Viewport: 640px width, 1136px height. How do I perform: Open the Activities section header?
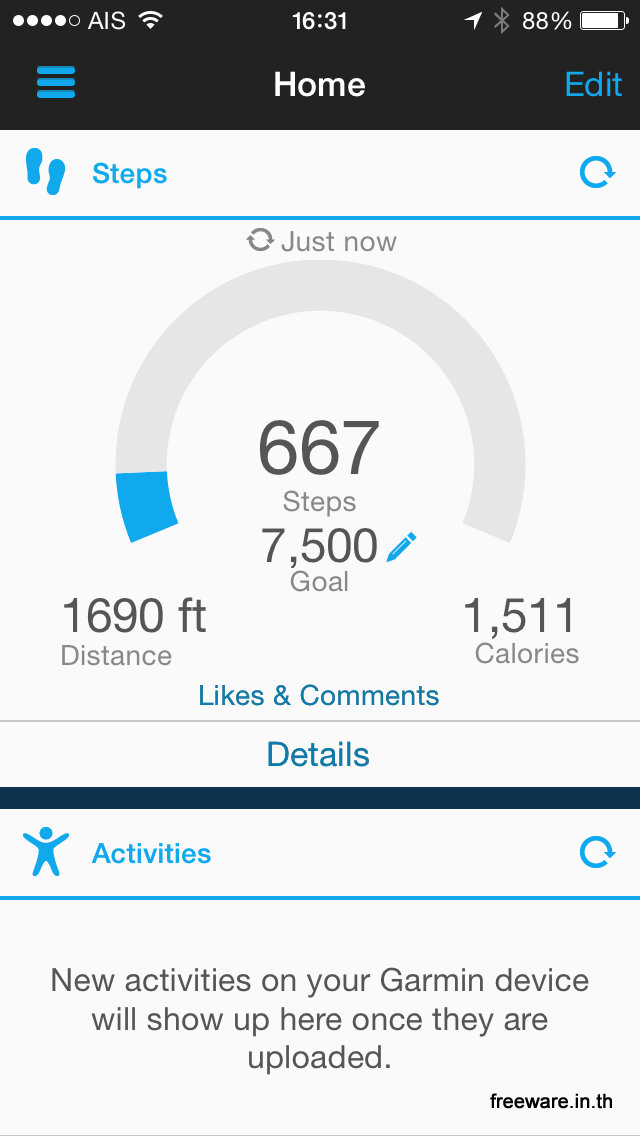(151, 853)
